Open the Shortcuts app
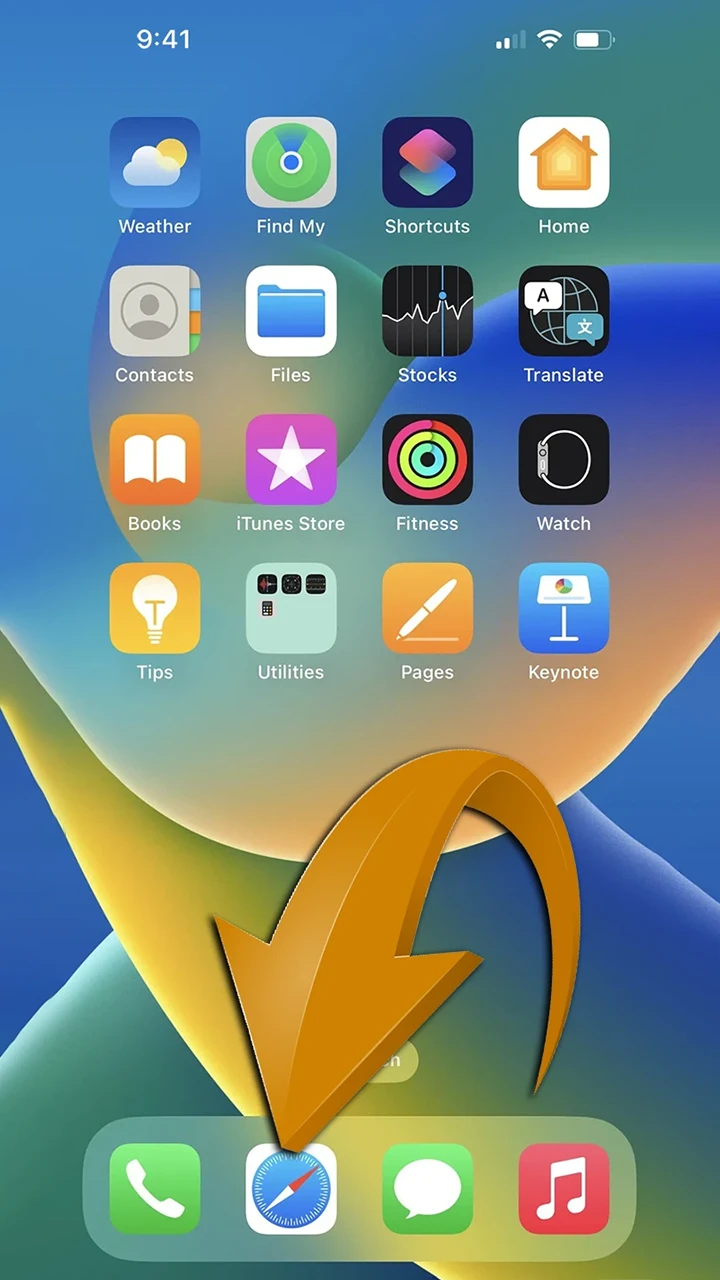The width and height of the screenshot is (720, 1280). point(427,163)
